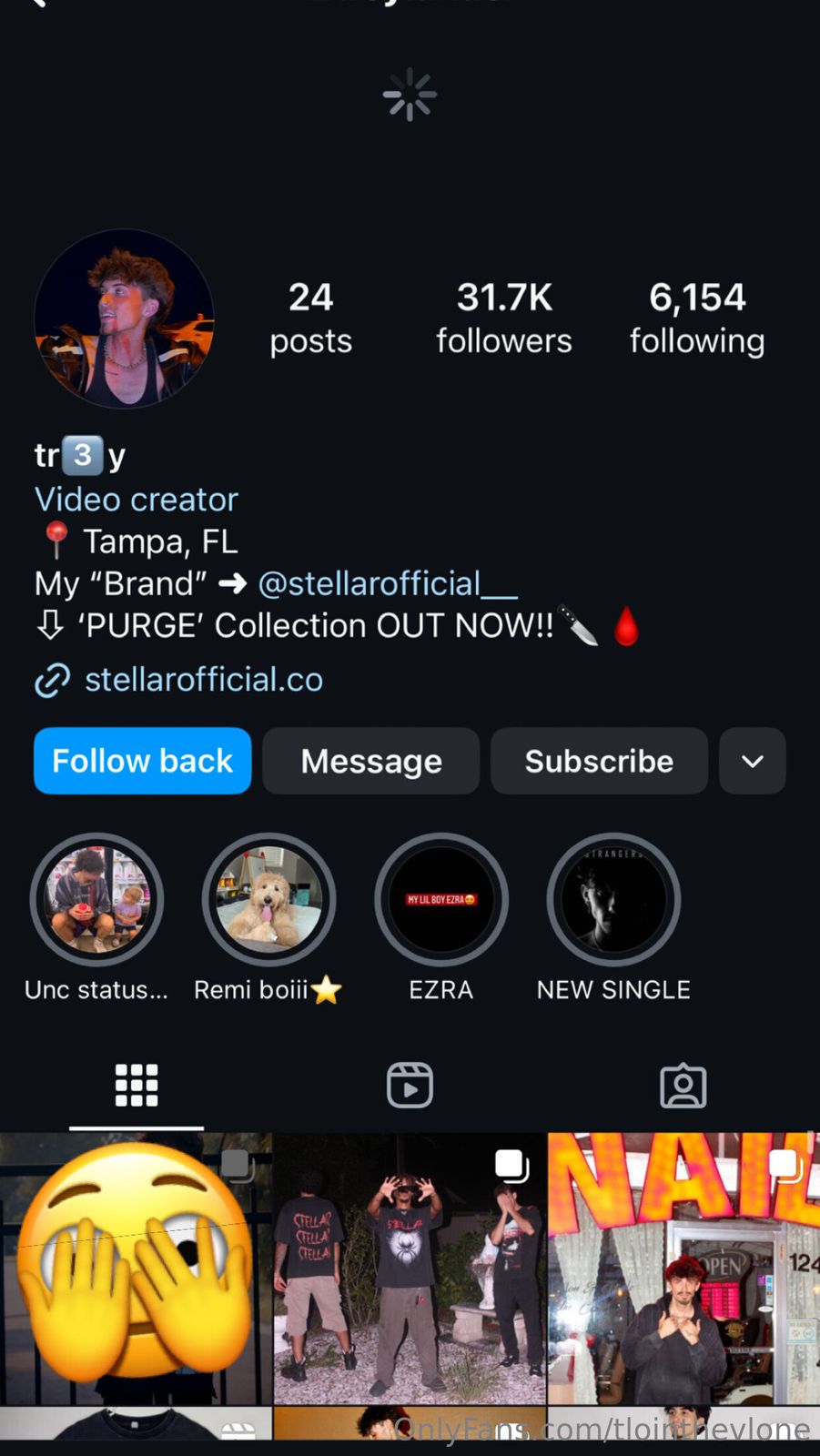Visit the @stellarofficial__ mention
This screenshot has width=820, height=1456.
coord(387,583)
